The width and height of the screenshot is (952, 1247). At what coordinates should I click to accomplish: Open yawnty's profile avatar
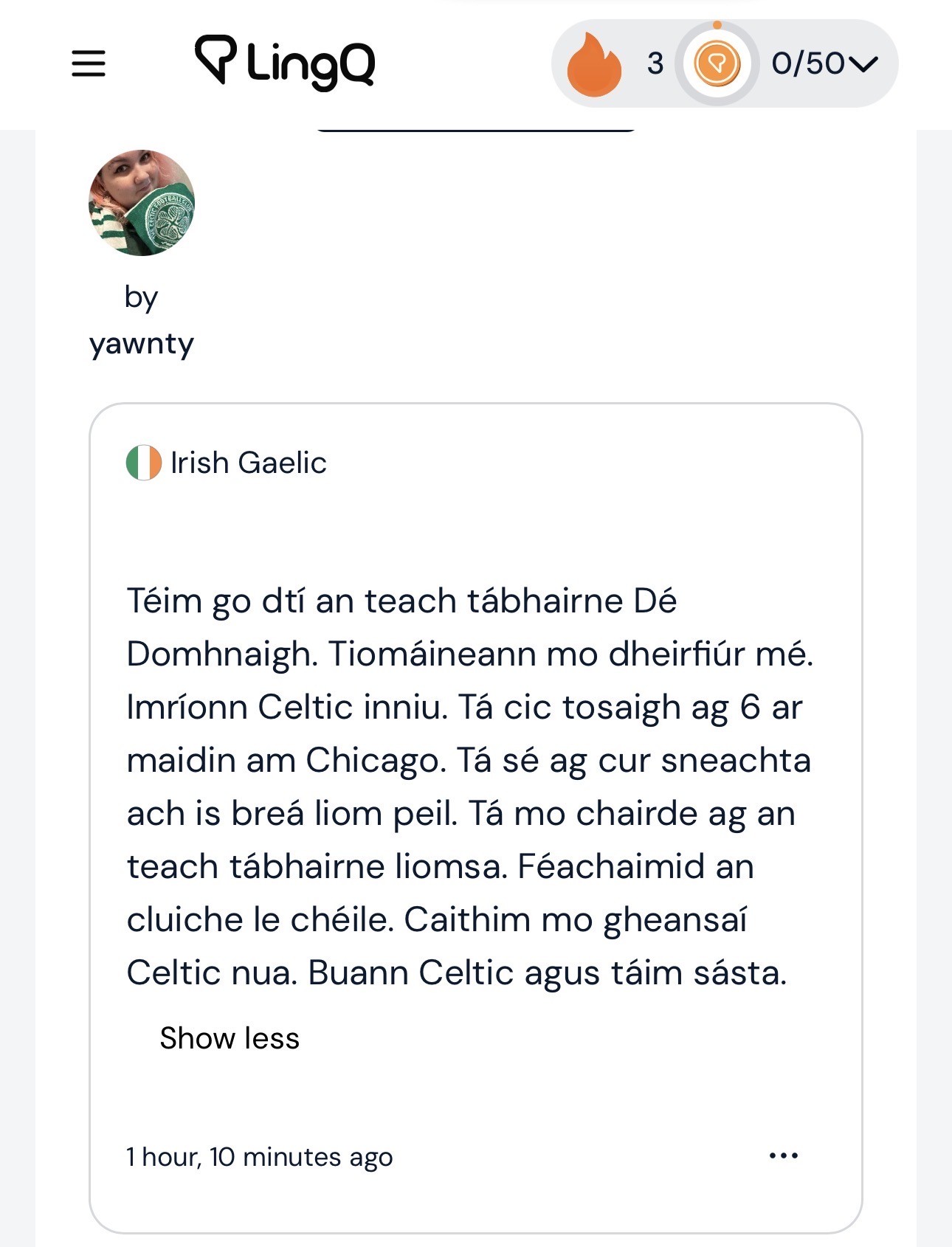[x=142, y=203]
